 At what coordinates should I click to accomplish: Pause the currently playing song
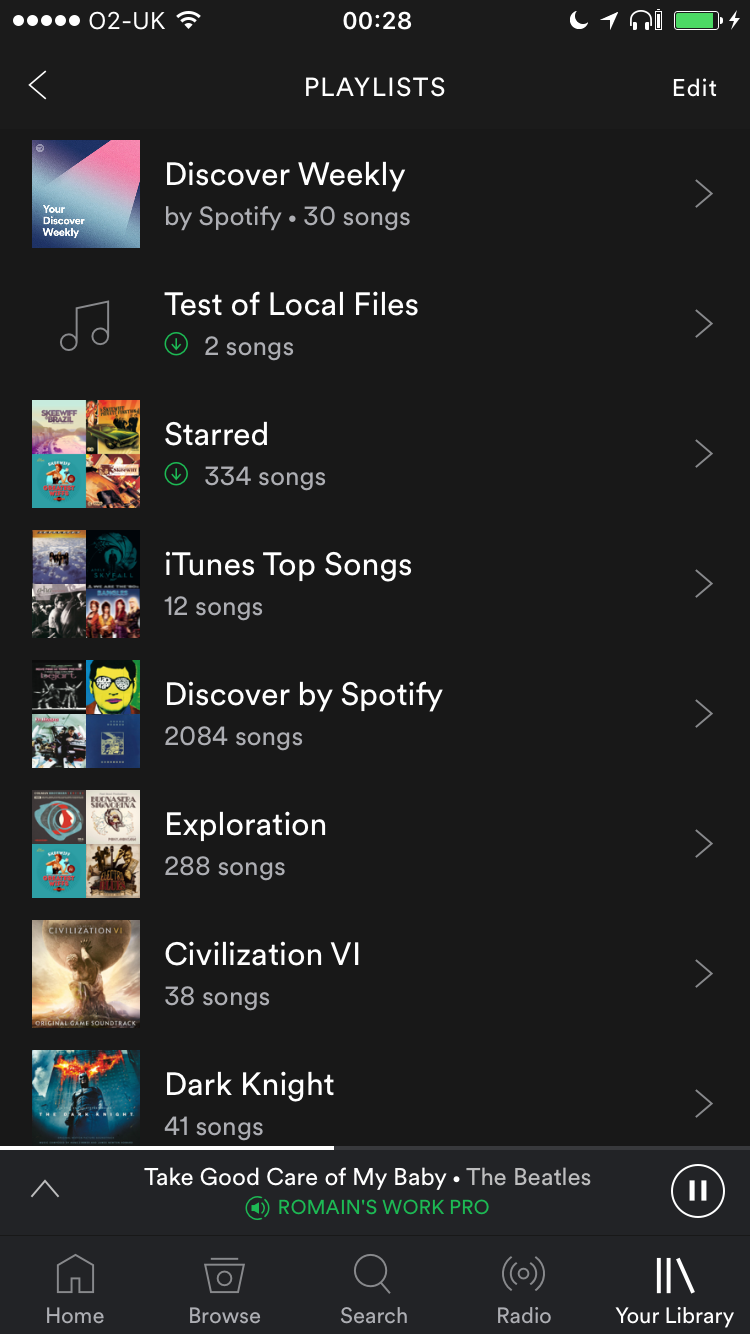[x=697, y=1191]
